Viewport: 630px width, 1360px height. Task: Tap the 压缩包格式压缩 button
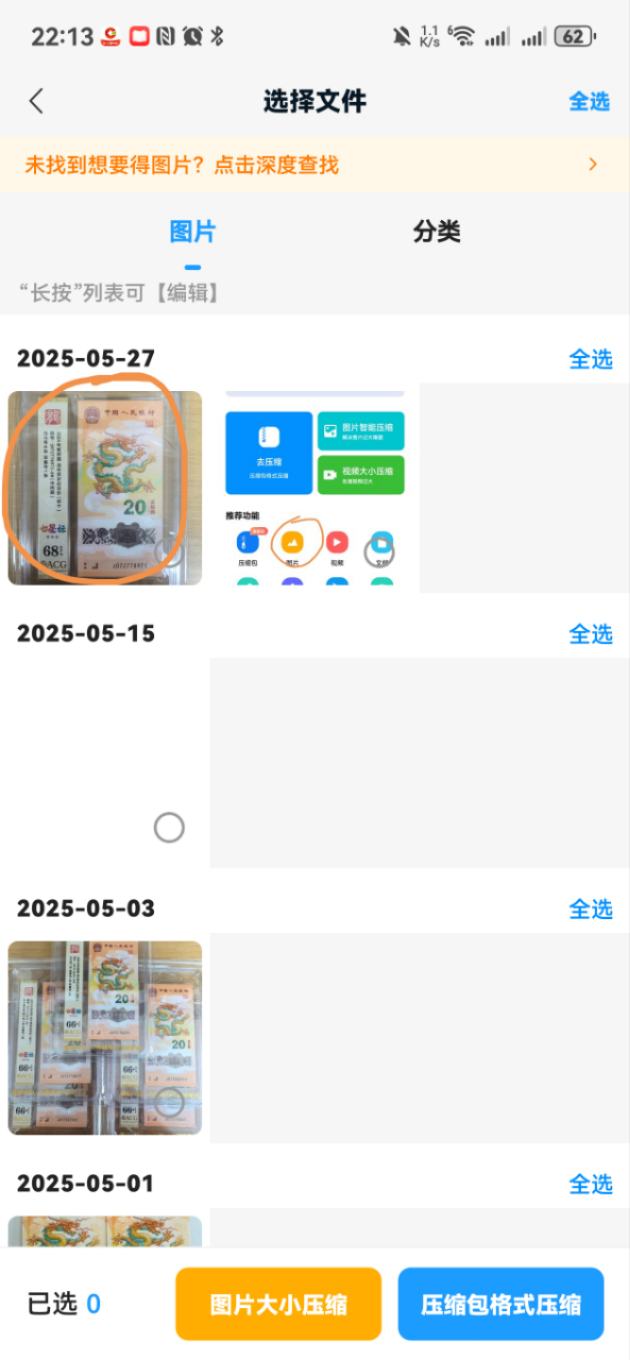[x=500, y=1304]
